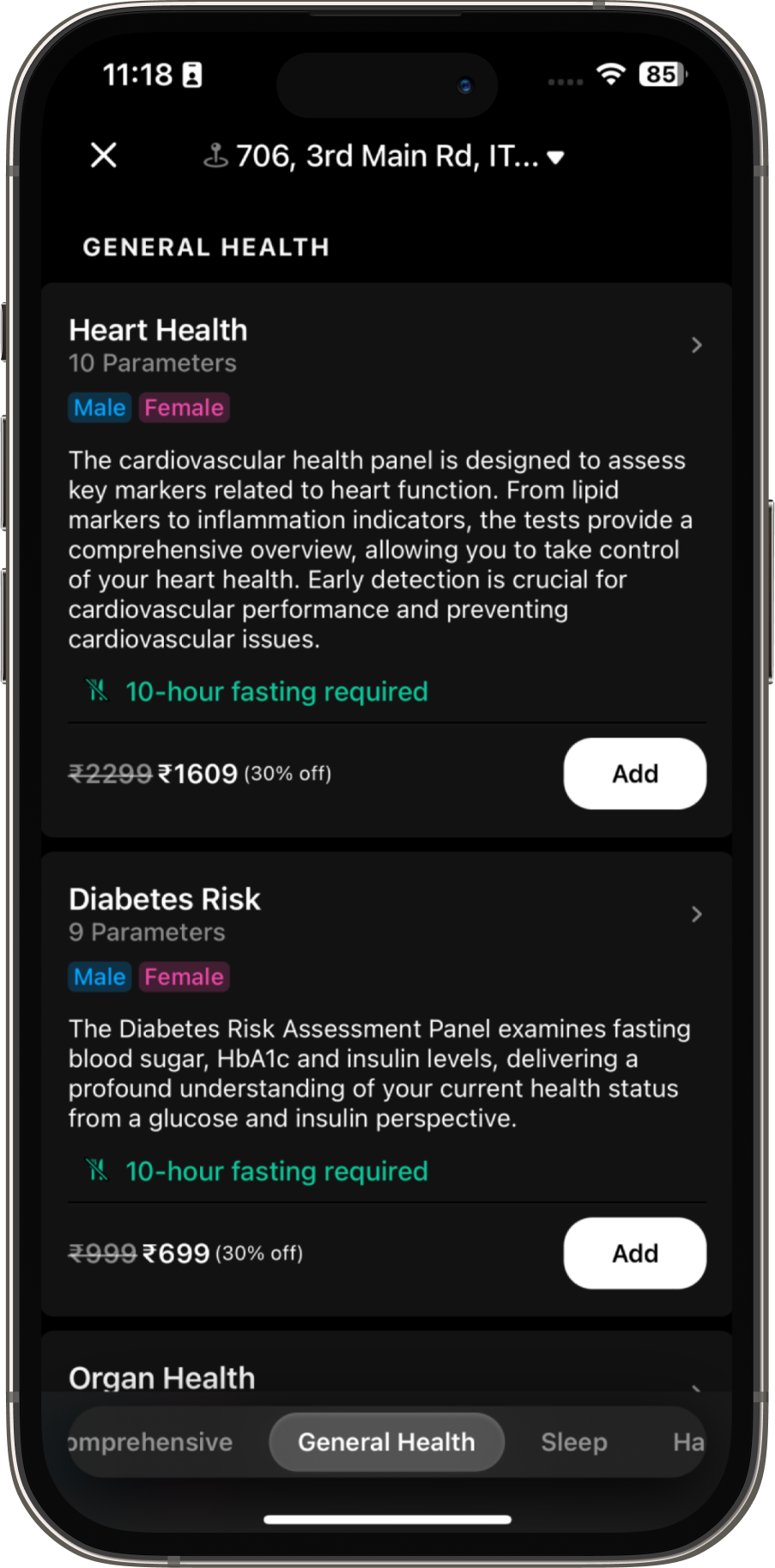This screenshot has width=775, height=1568.
Task: View Diabetes Risk panel details
Action: click(x=696, y=915)
